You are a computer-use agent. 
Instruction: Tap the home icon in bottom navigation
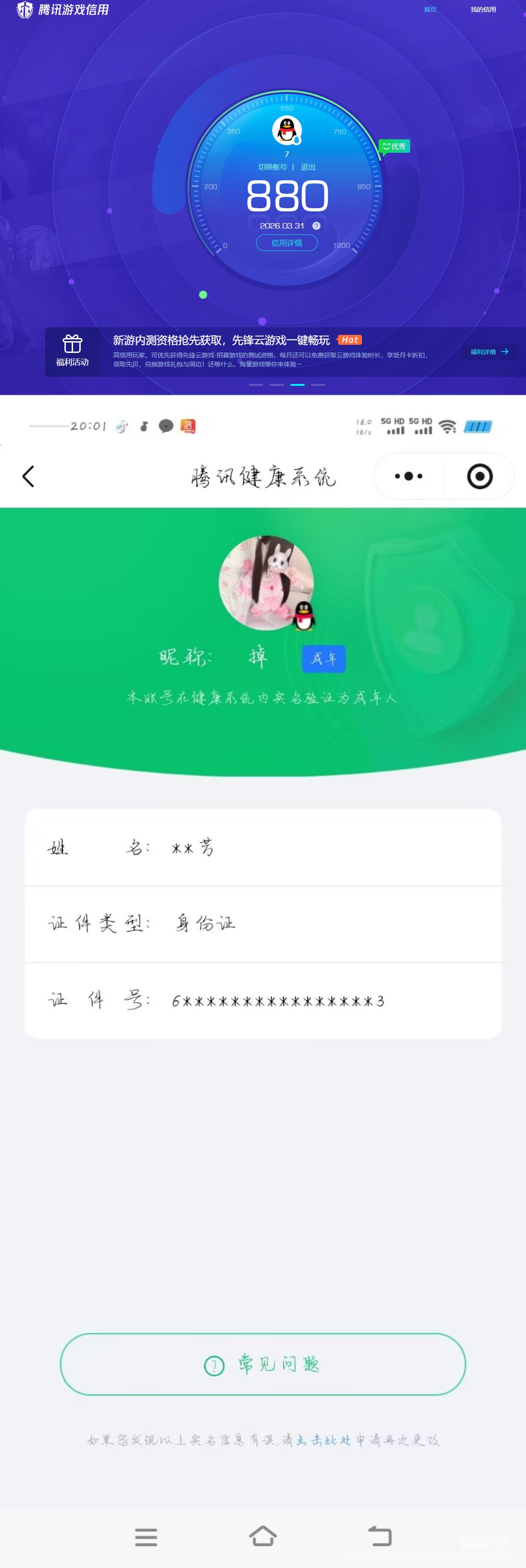pyautogui.click(x=263, y=1537)
